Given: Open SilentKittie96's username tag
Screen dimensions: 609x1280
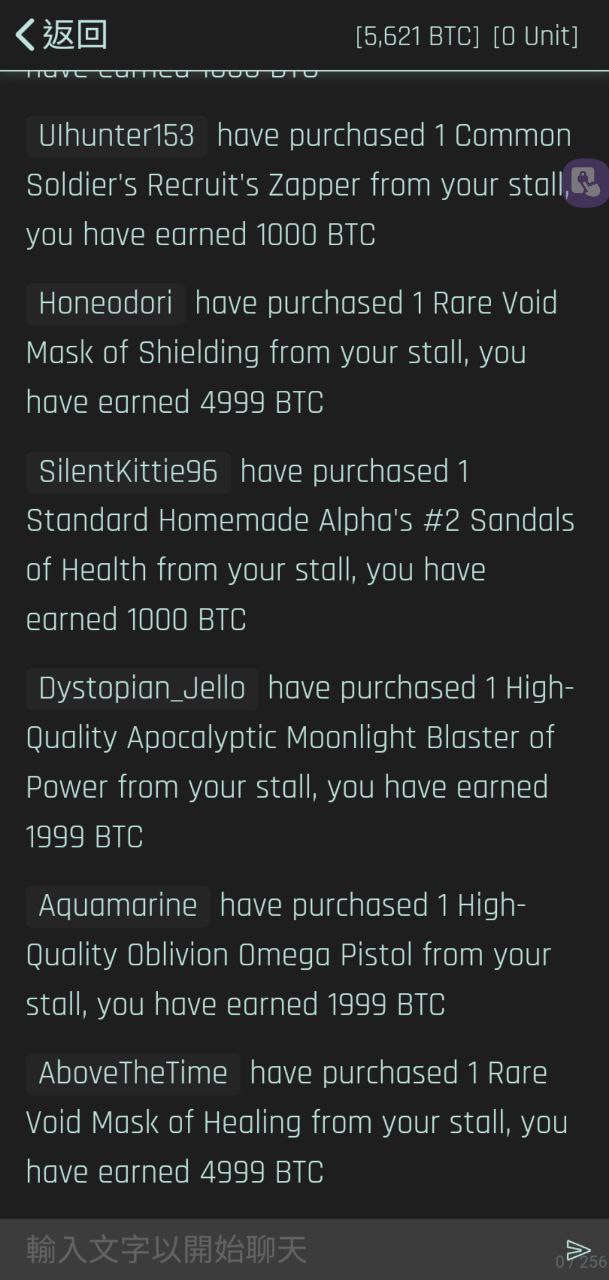Looking at the screenshot, I should pyautogui.click(x=128, y=472).
